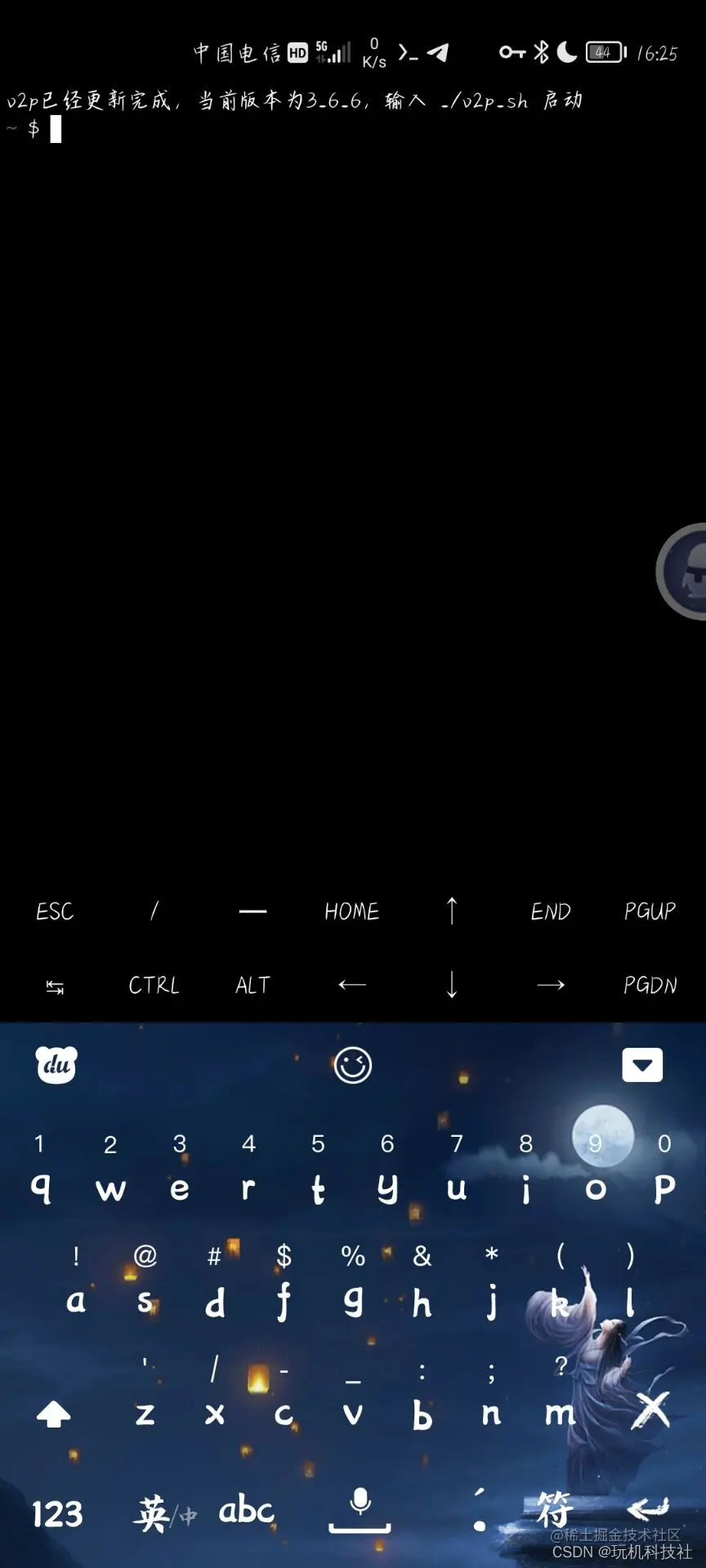Screen dimensions: 706x1568
Task: Switch to the 123 numeric keyboard
Action: point(57,1513)
